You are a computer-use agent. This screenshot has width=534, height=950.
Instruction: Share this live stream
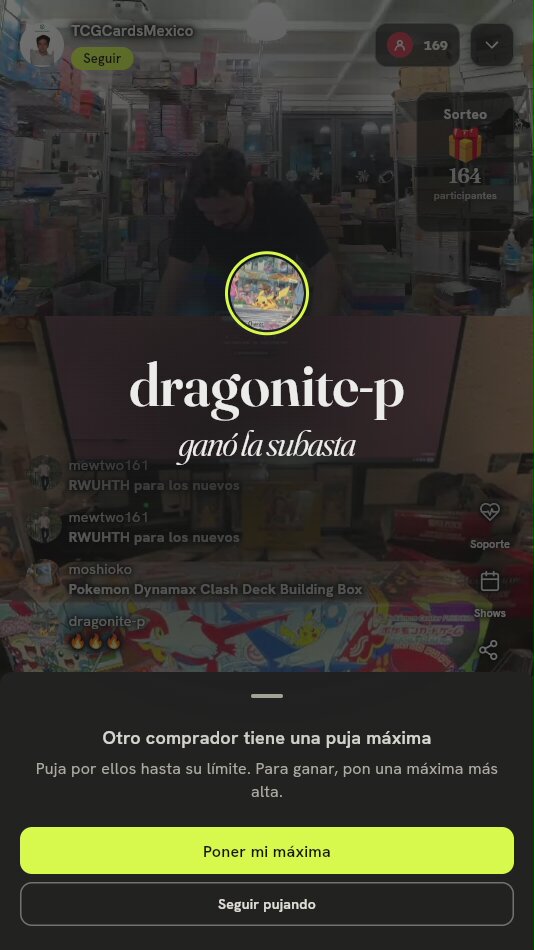(x=488, y=650)
